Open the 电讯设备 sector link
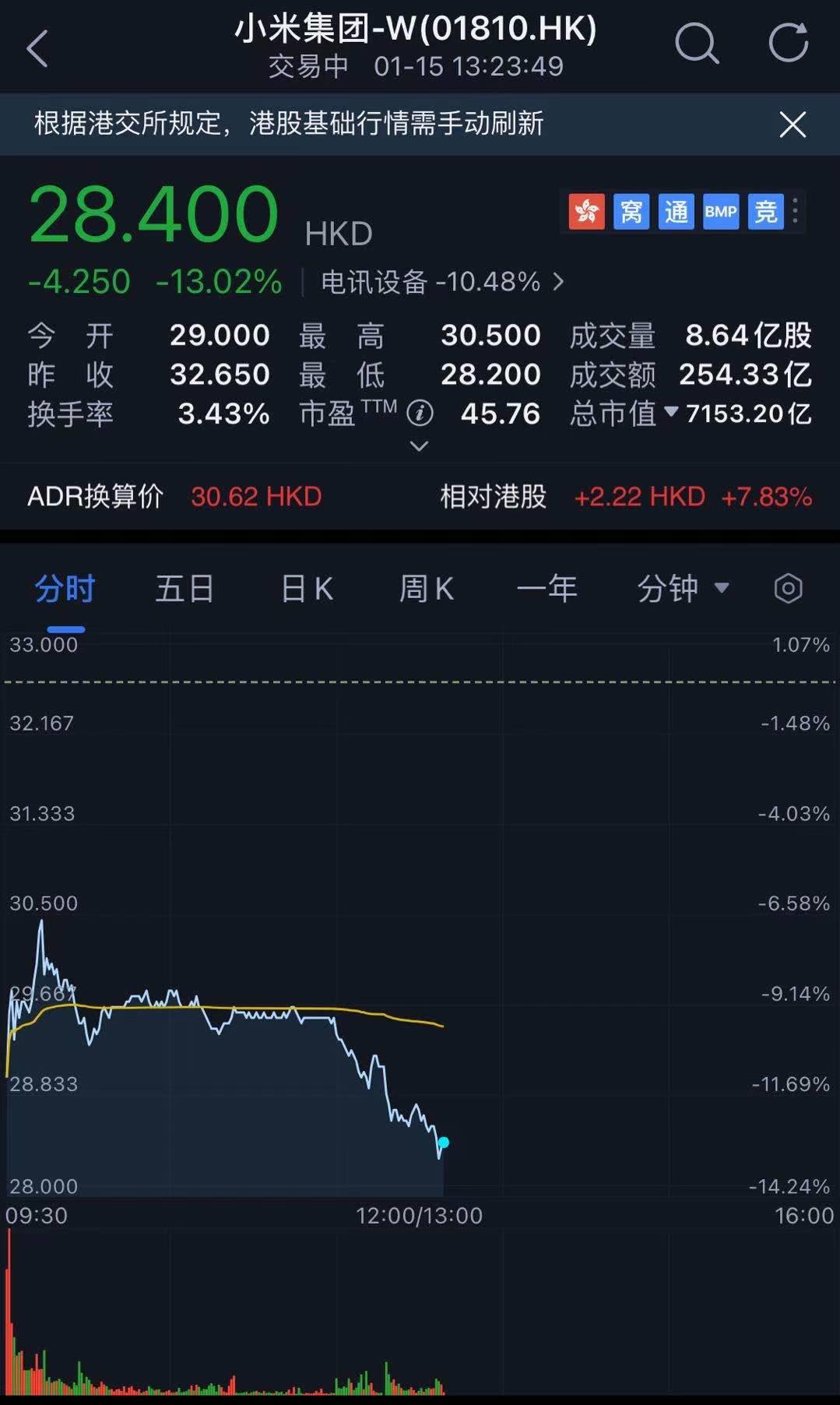The width and height of the screenshot is (840, 1405). [x=441, y=282]
